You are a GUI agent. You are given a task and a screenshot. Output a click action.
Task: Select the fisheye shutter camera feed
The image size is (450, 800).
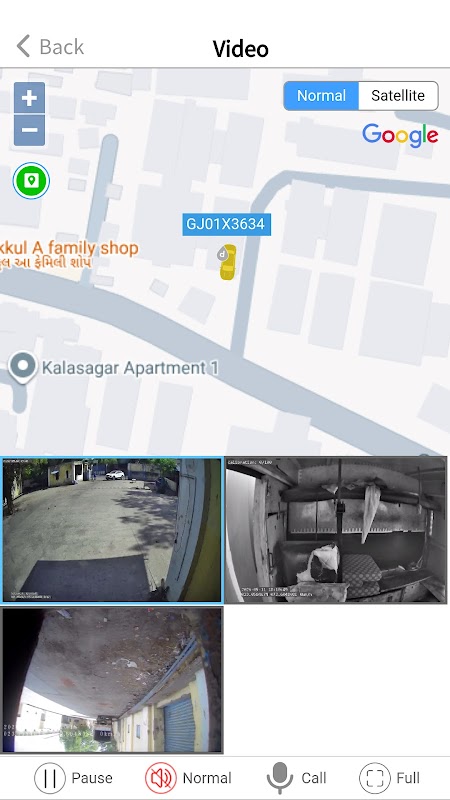tap(112, 680)
